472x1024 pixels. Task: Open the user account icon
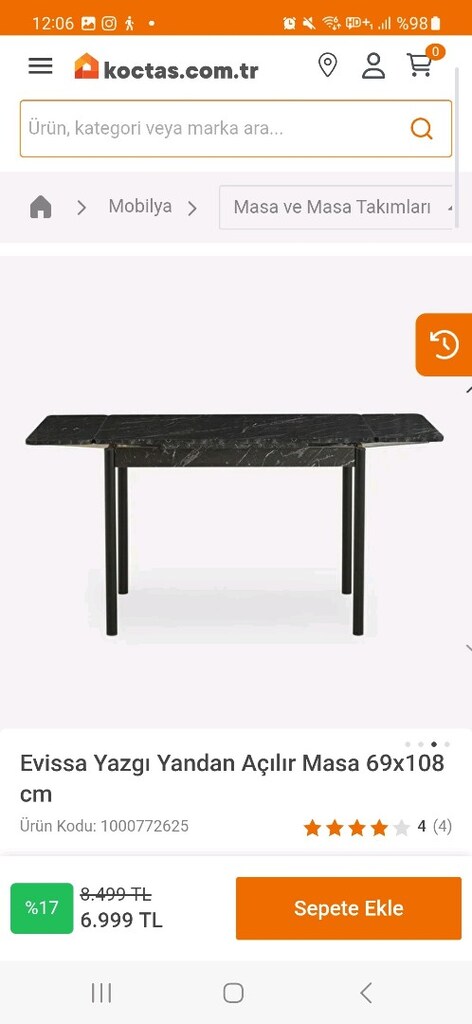pos(373,66)
